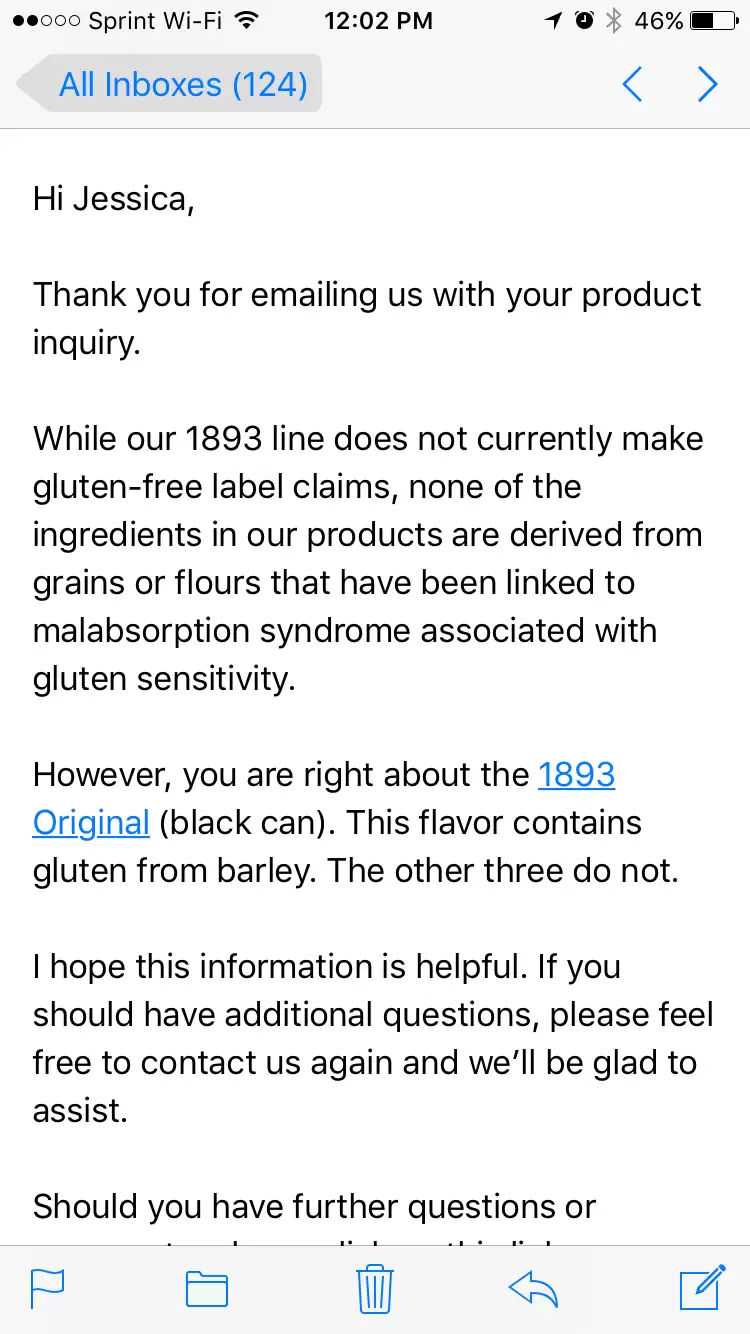Compose a new email
The height and width of the screenshot is (1334, 750).
pyautogui.click(x=702, y=1287)
